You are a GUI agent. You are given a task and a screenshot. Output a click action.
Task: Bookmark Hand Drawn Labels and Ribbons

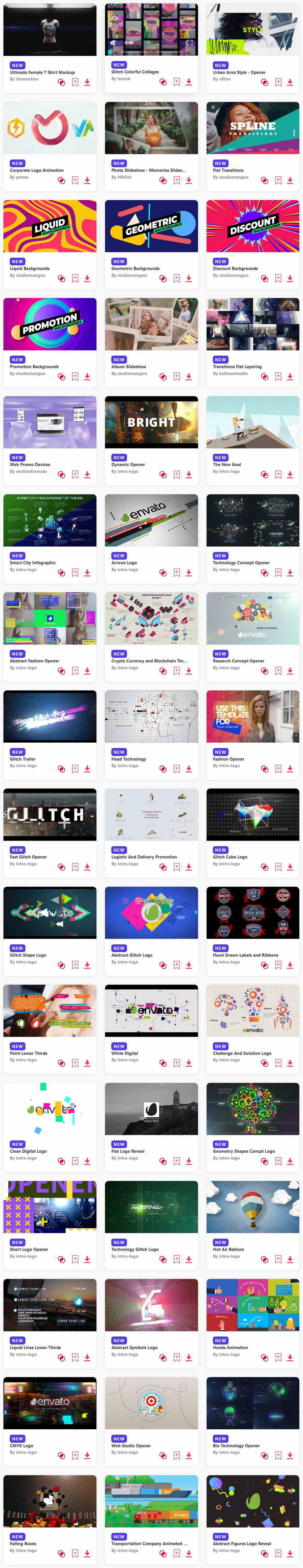(x=278, y=965)
